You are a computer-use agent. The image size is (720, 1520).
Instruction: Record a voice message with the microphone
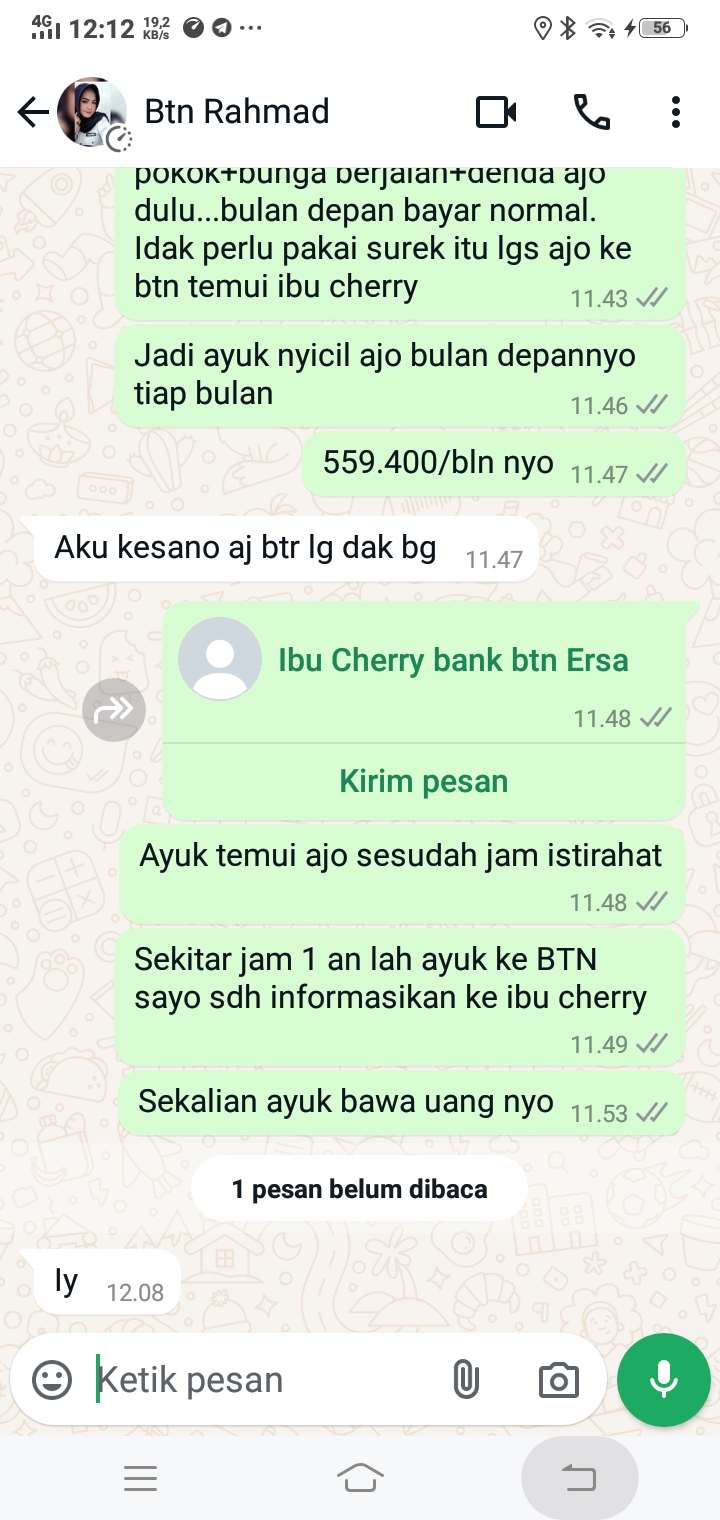[x=664, y=1380]
